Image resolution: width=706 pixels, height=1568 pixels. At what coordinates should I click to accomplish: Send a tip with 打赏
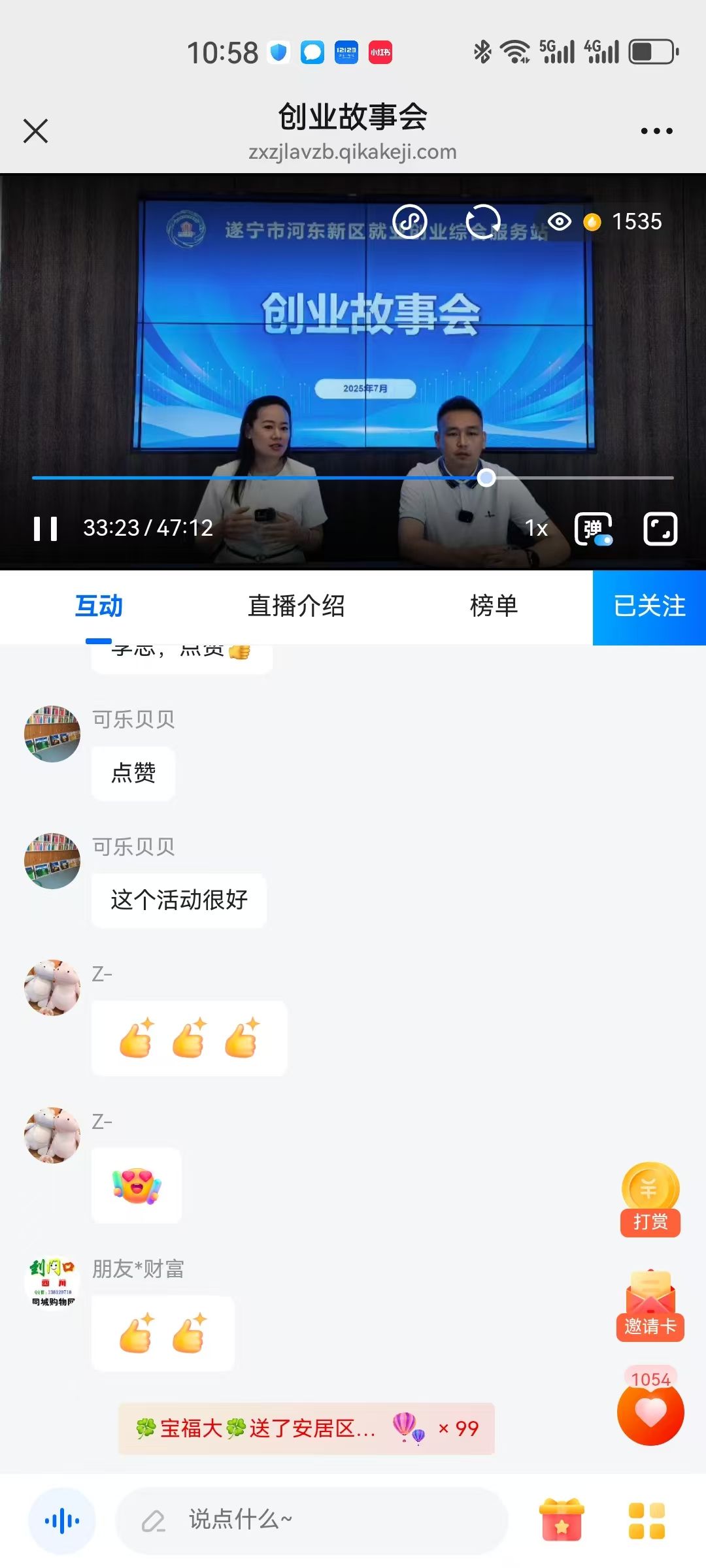tap(650, 1200)
